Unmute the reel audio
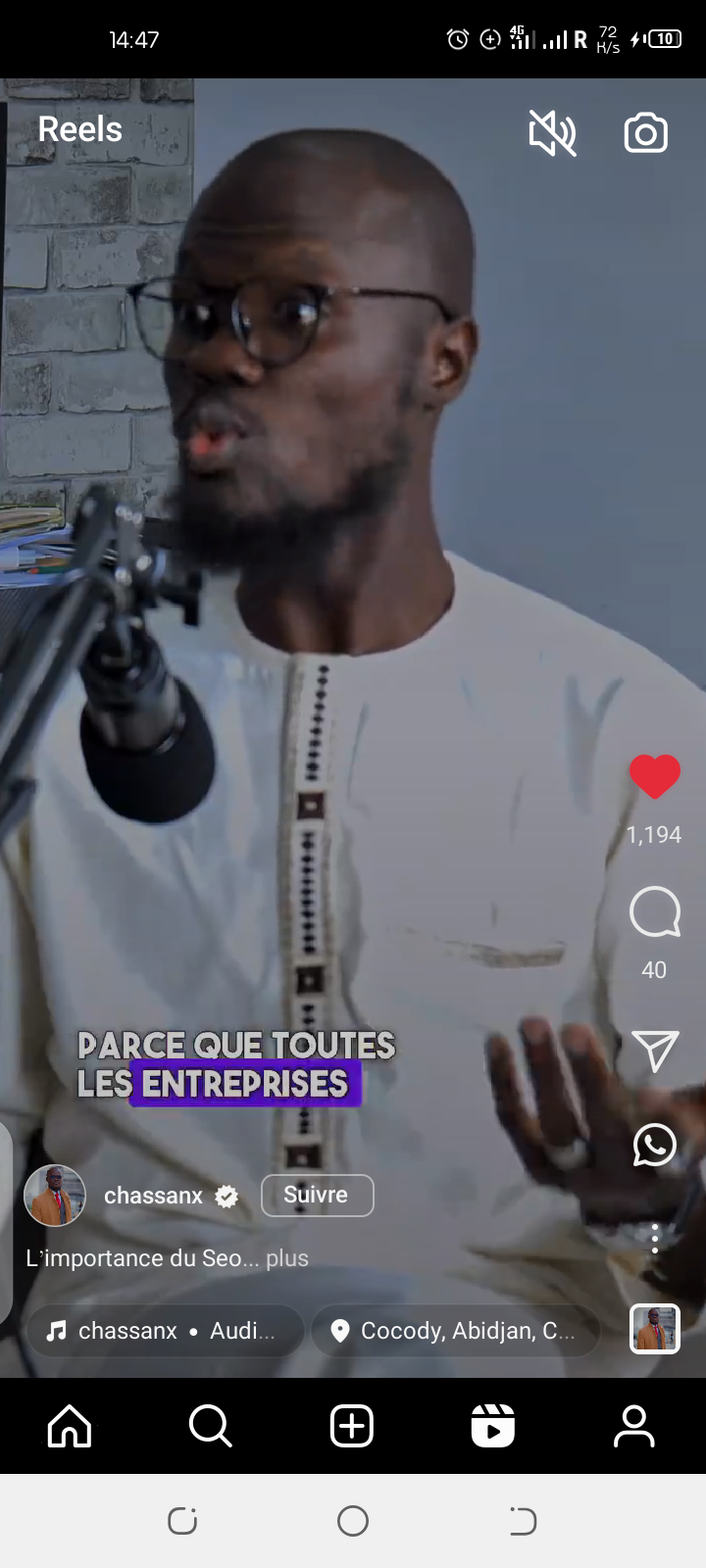The width and height of the screenshot is (706, 1568). tap(552, 133)
